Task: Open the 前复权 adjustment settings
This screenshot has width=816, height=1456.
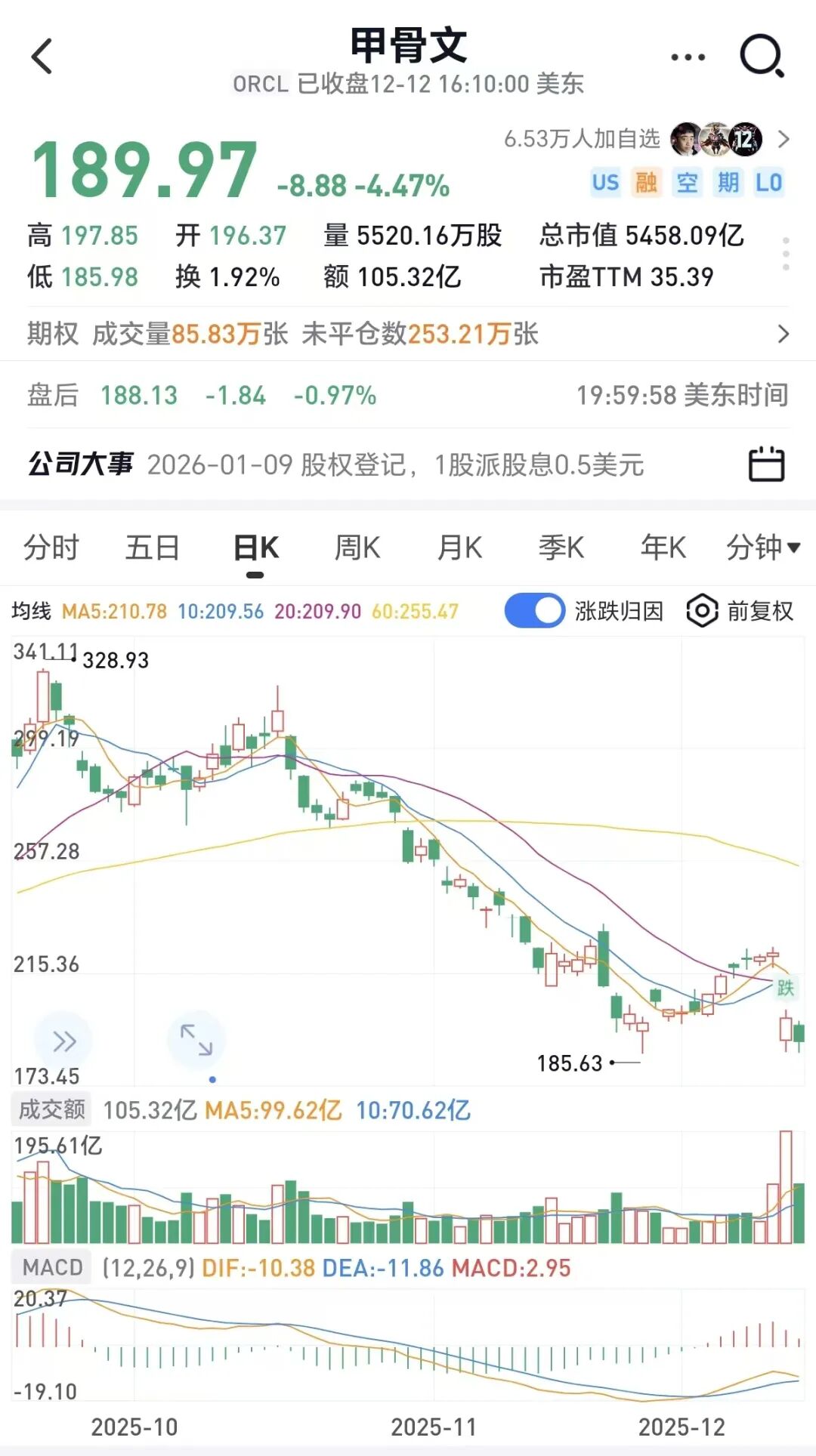Action: point(740,611)
